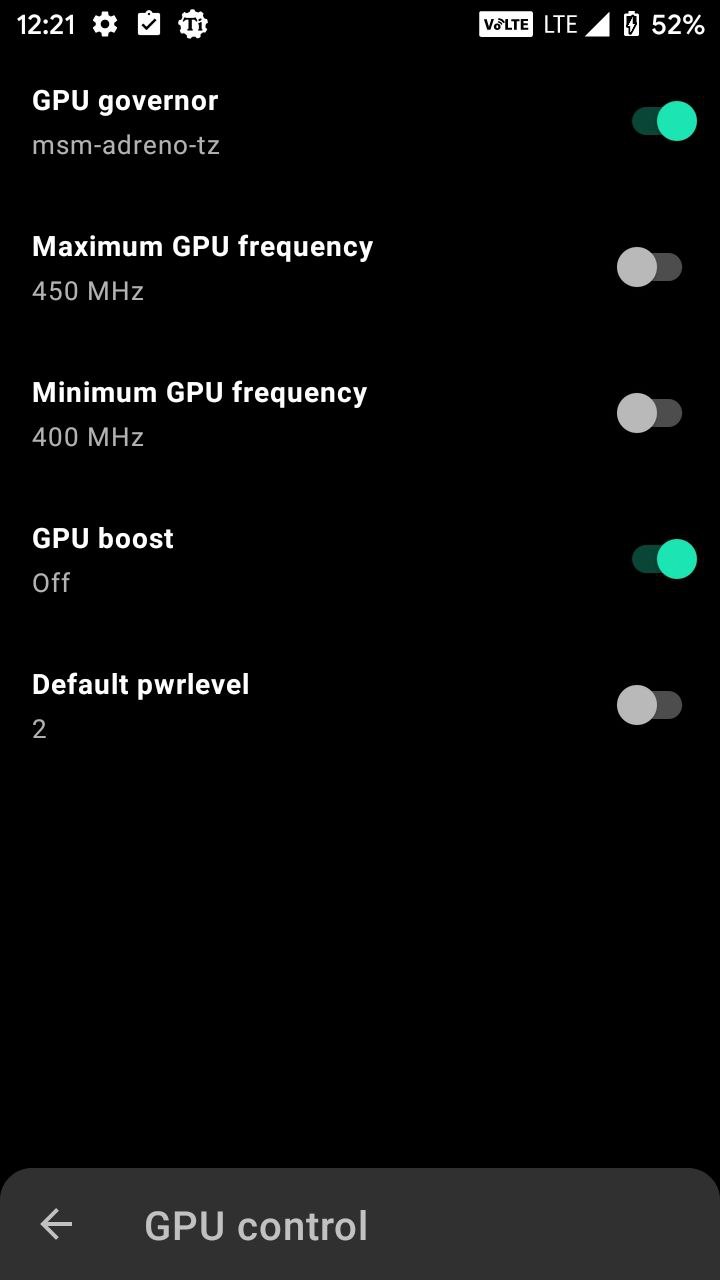Open the Default pwrlevel setting

tap(360, 706)
